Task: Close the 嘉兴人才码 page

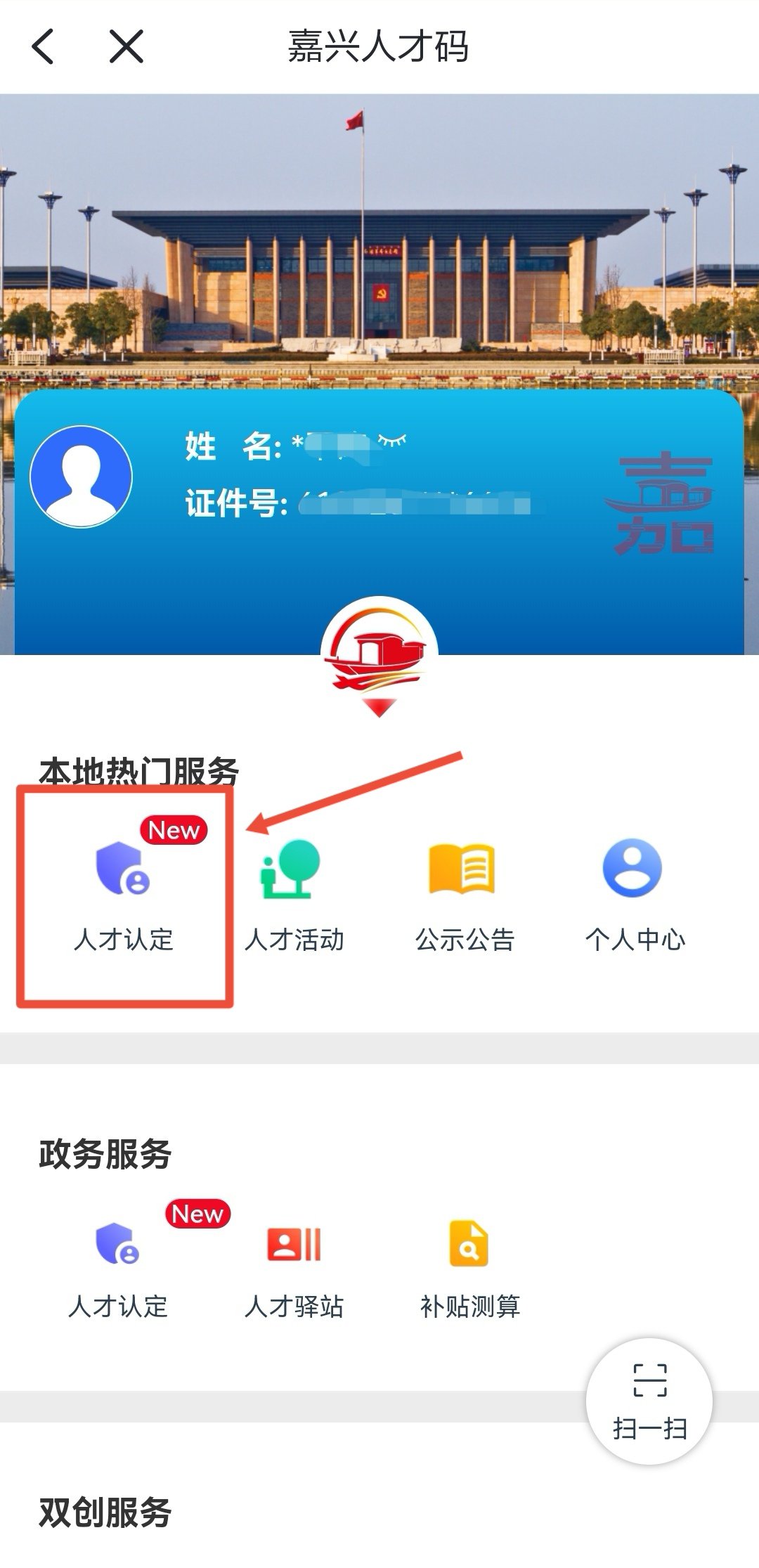Action: pos(126,47)
